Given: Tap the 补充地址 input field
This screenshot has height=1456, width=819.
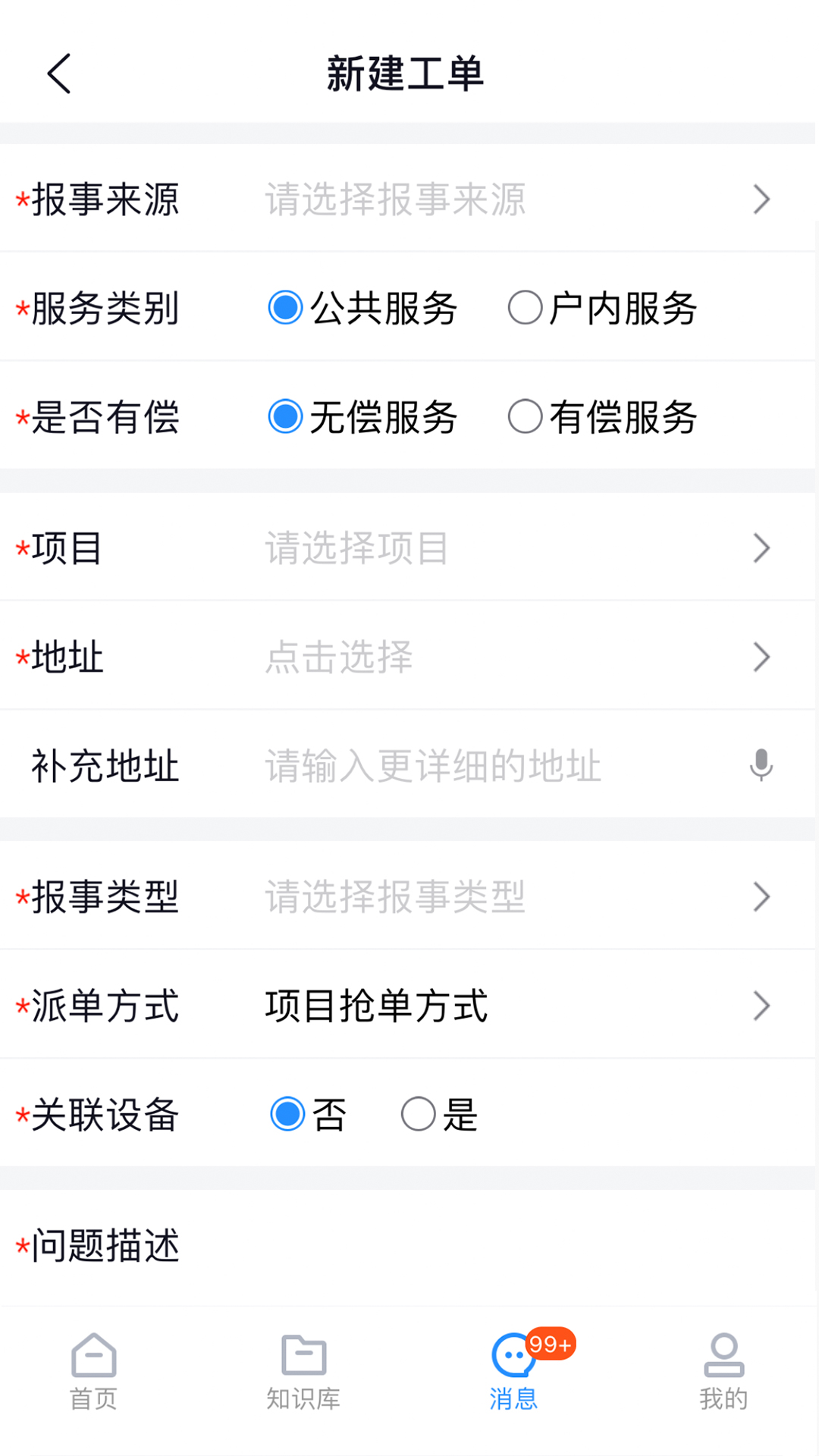Looking at the screenshot, I should [x=432, y=766].
